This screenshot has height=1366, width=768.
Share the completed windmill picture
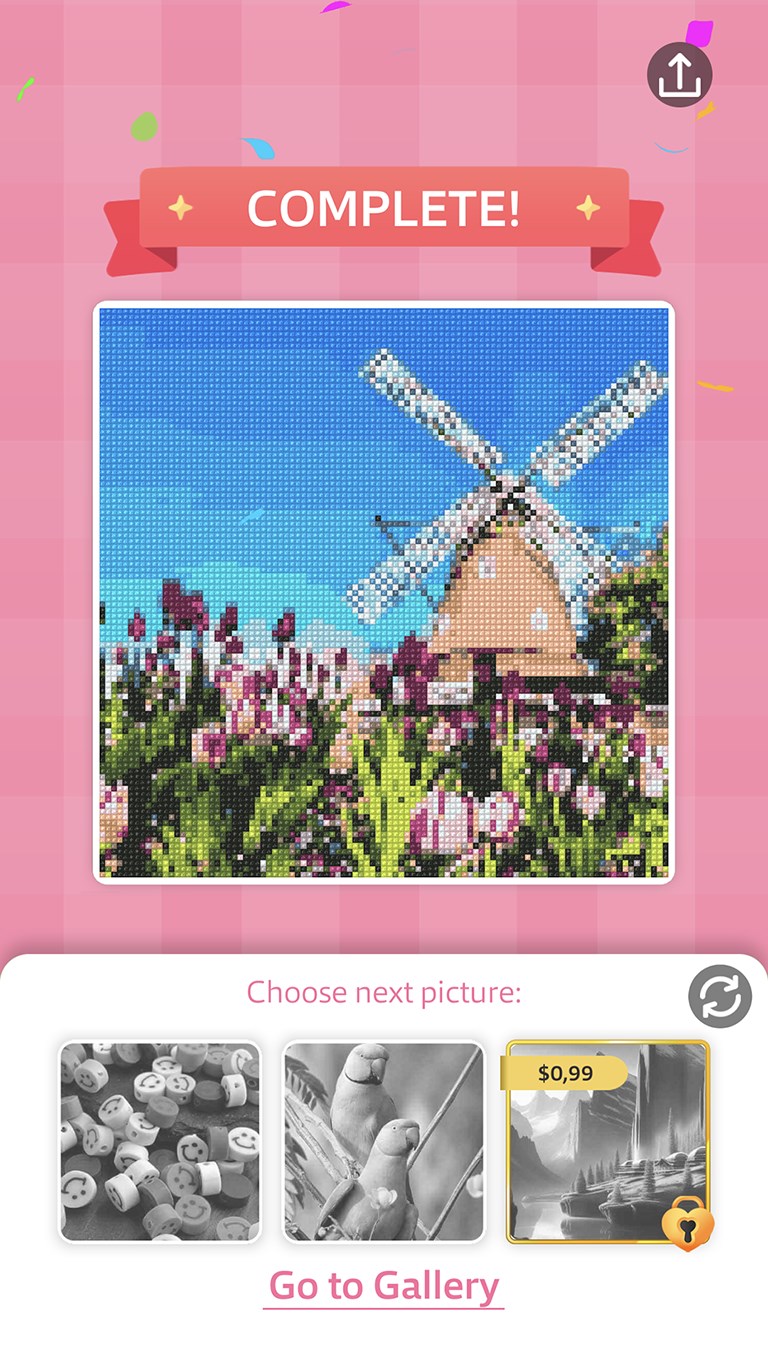coord(680,75)
